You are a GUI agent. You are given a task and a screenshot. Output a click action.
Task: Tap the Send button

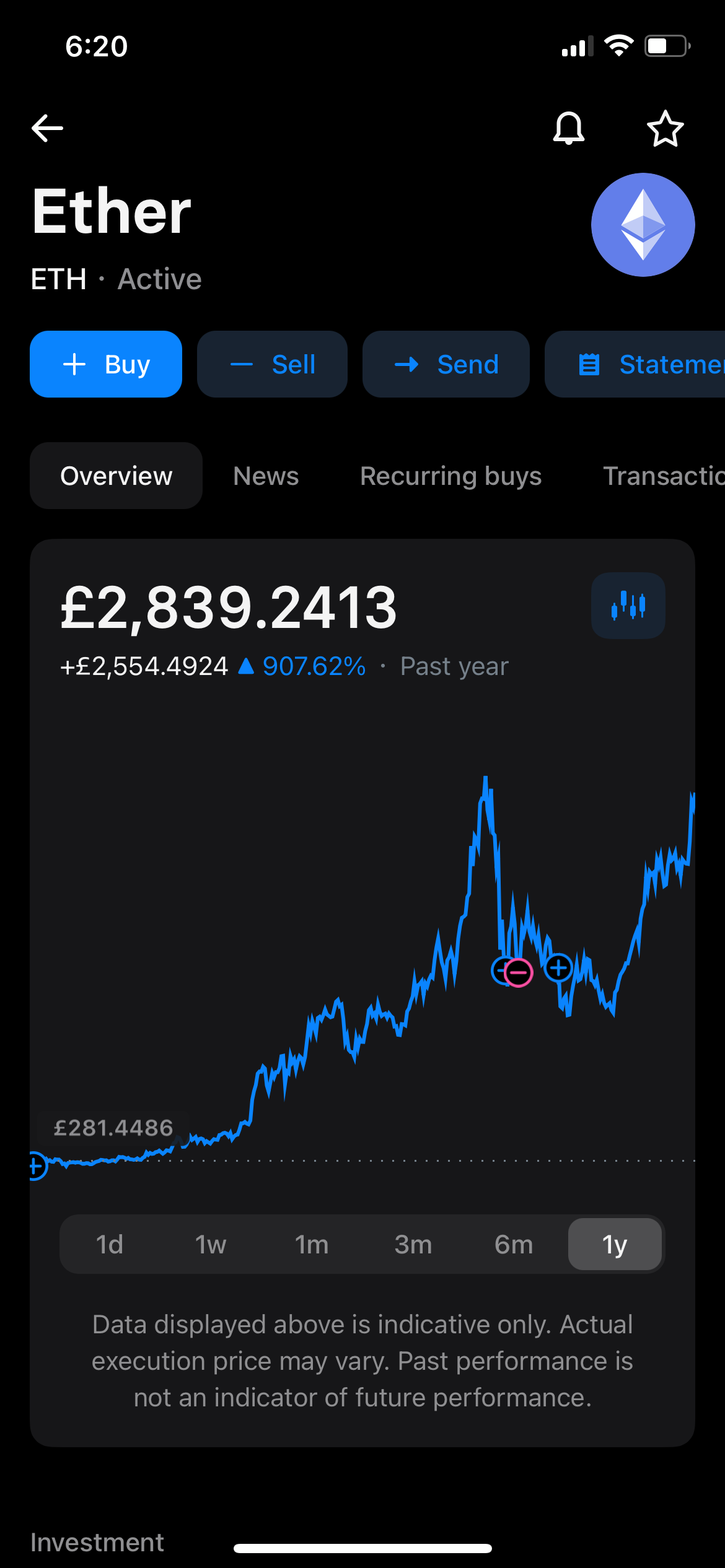tap(446, 364)
